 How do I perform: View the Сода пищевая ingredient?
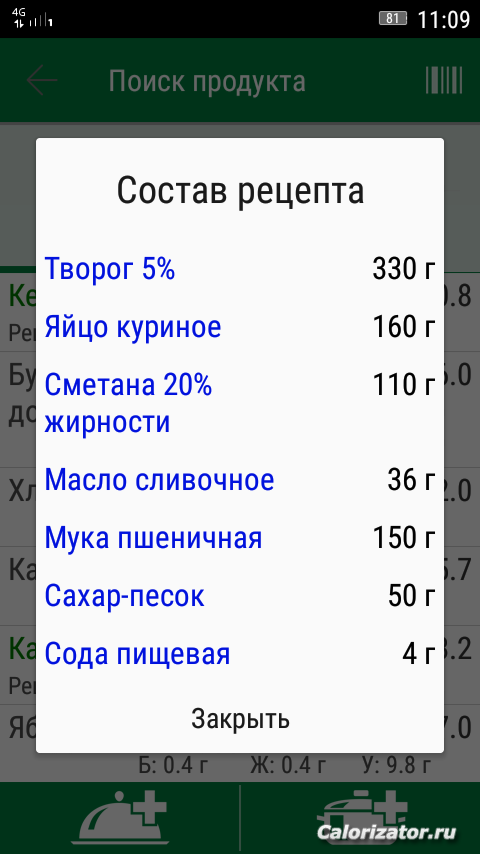137,655
